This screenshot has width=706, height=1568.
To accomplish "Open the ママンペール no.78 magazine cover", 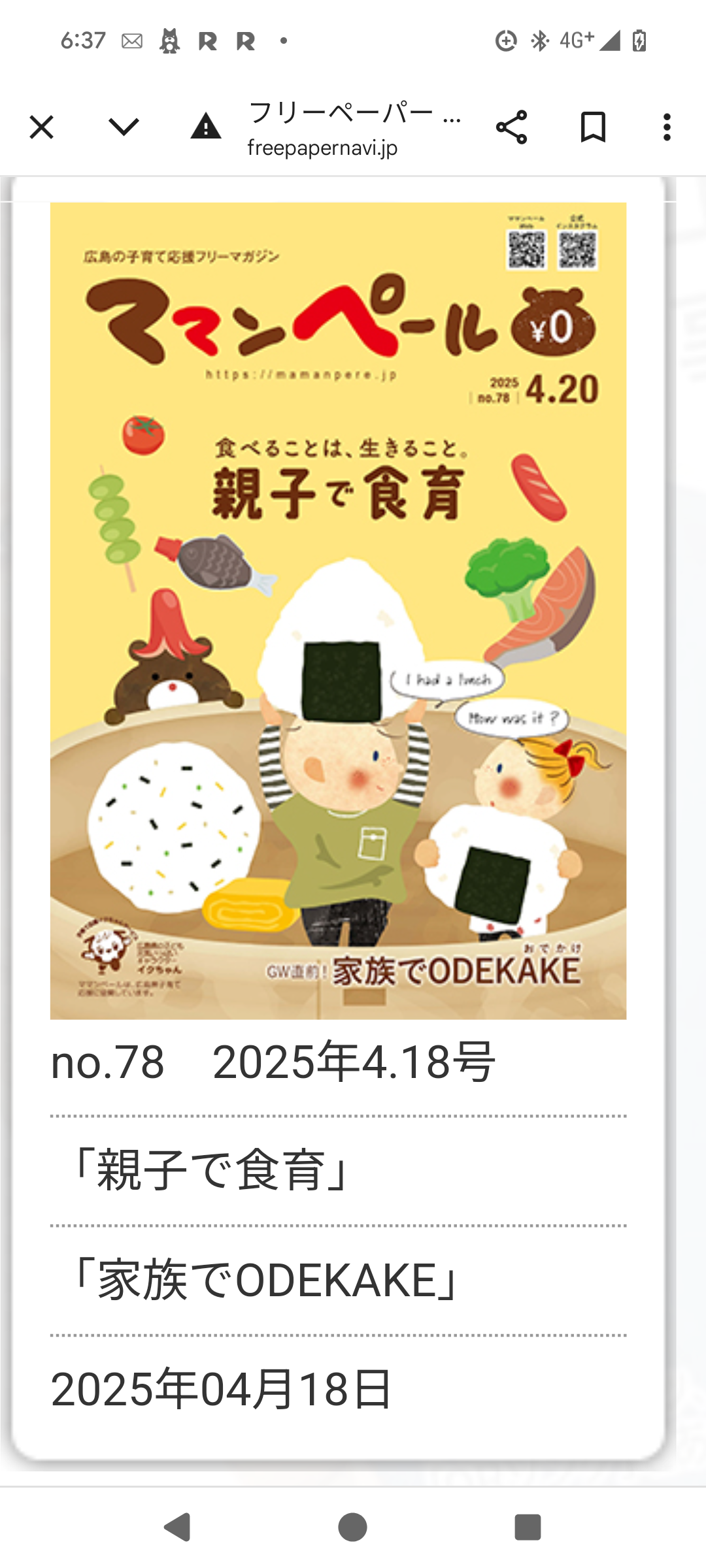I will (x=338, y=610).
